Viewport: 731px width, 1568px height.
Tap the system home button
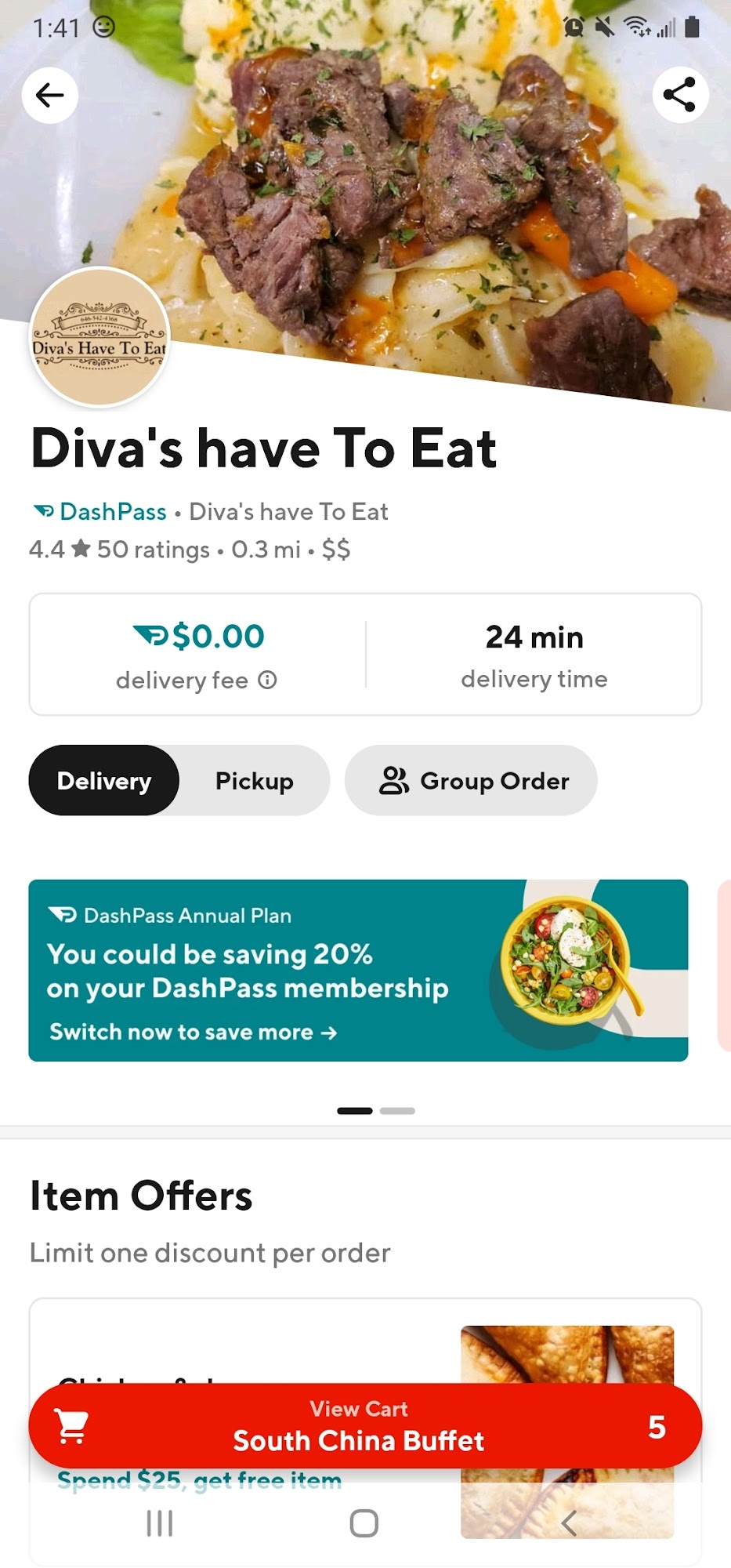click(364, 1523)
